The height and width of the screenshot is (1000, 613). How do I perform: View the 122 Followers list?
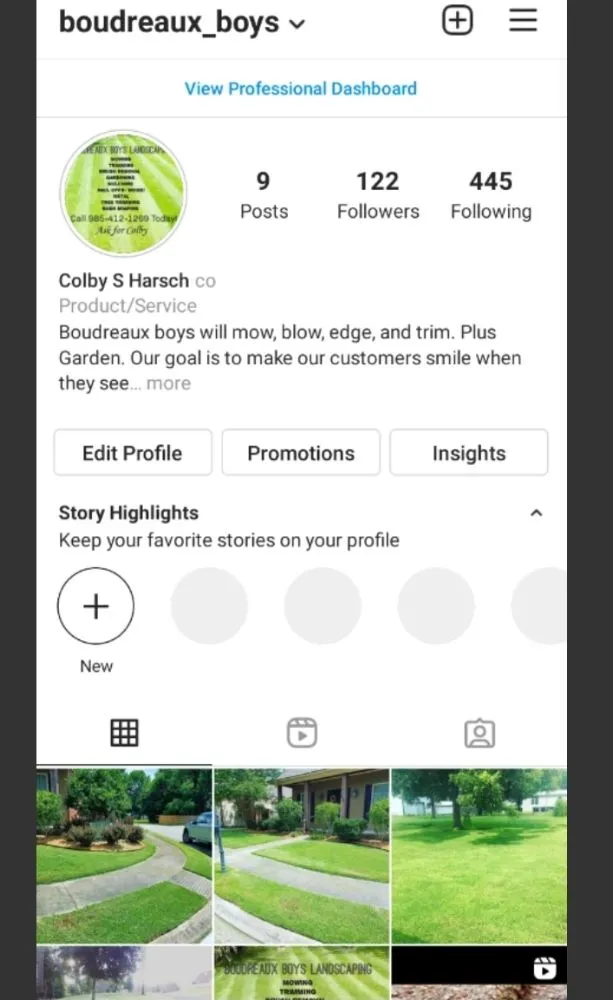pos(378,195)
